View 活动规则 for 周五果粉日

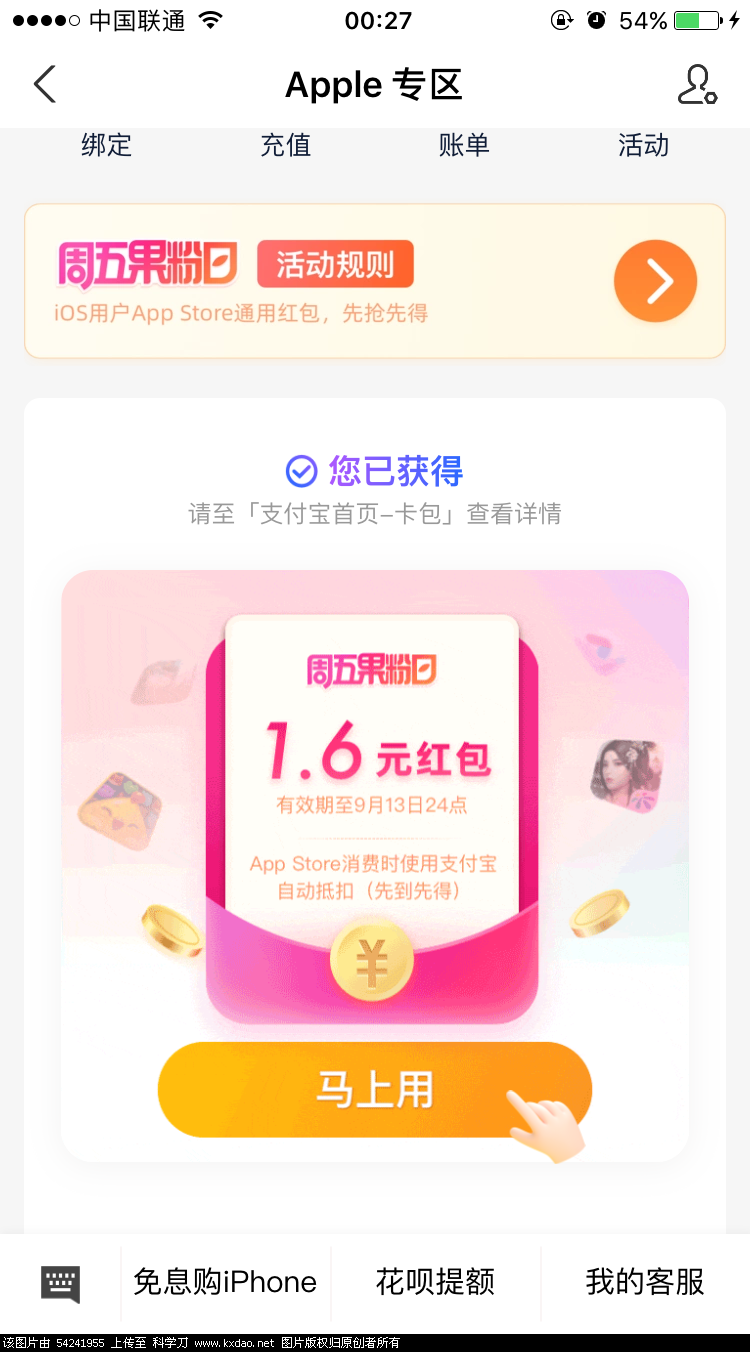[x=335, y=265]
